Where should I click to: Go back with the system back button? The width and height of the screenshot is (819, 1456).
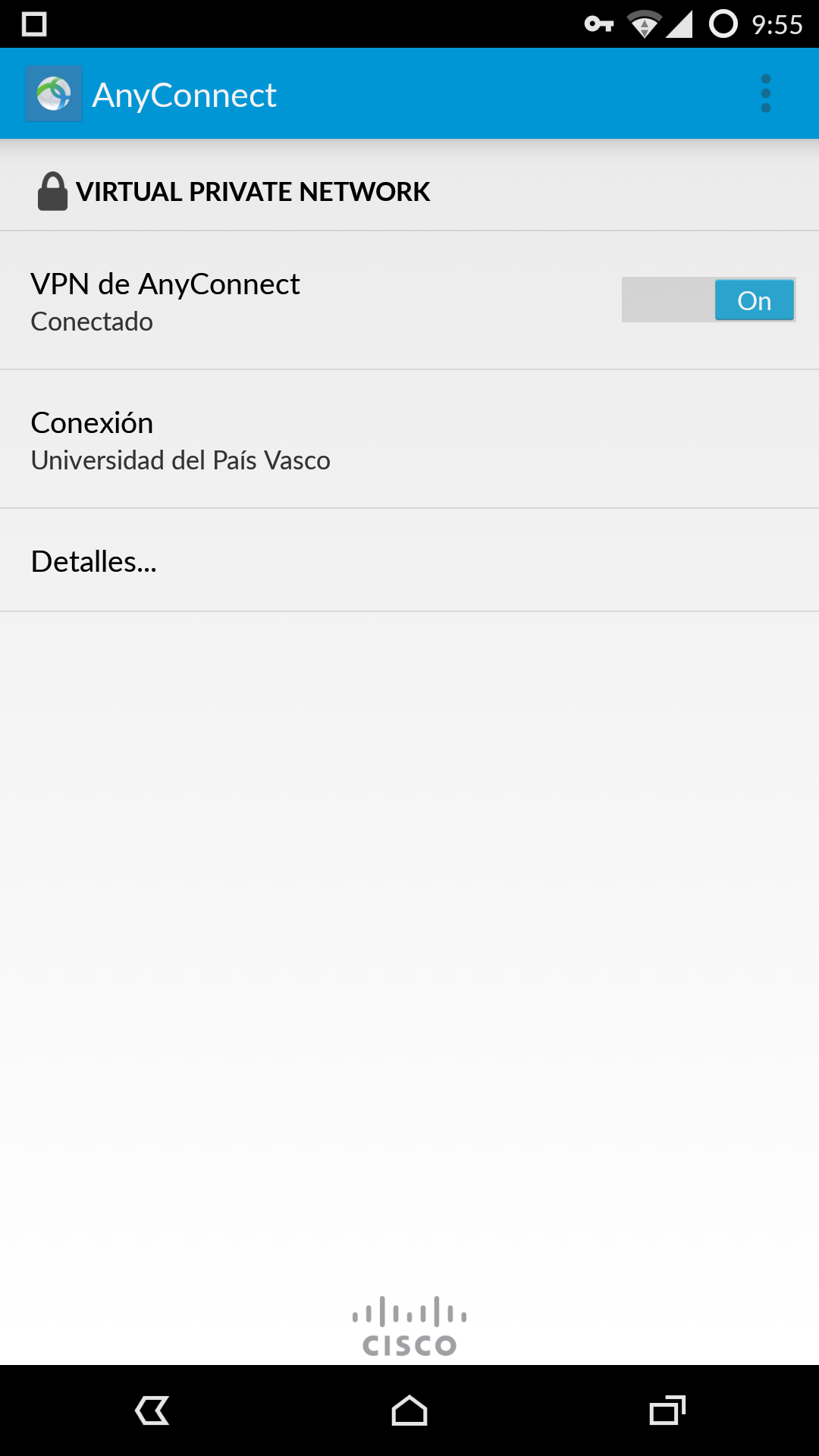pos(152,1411)
